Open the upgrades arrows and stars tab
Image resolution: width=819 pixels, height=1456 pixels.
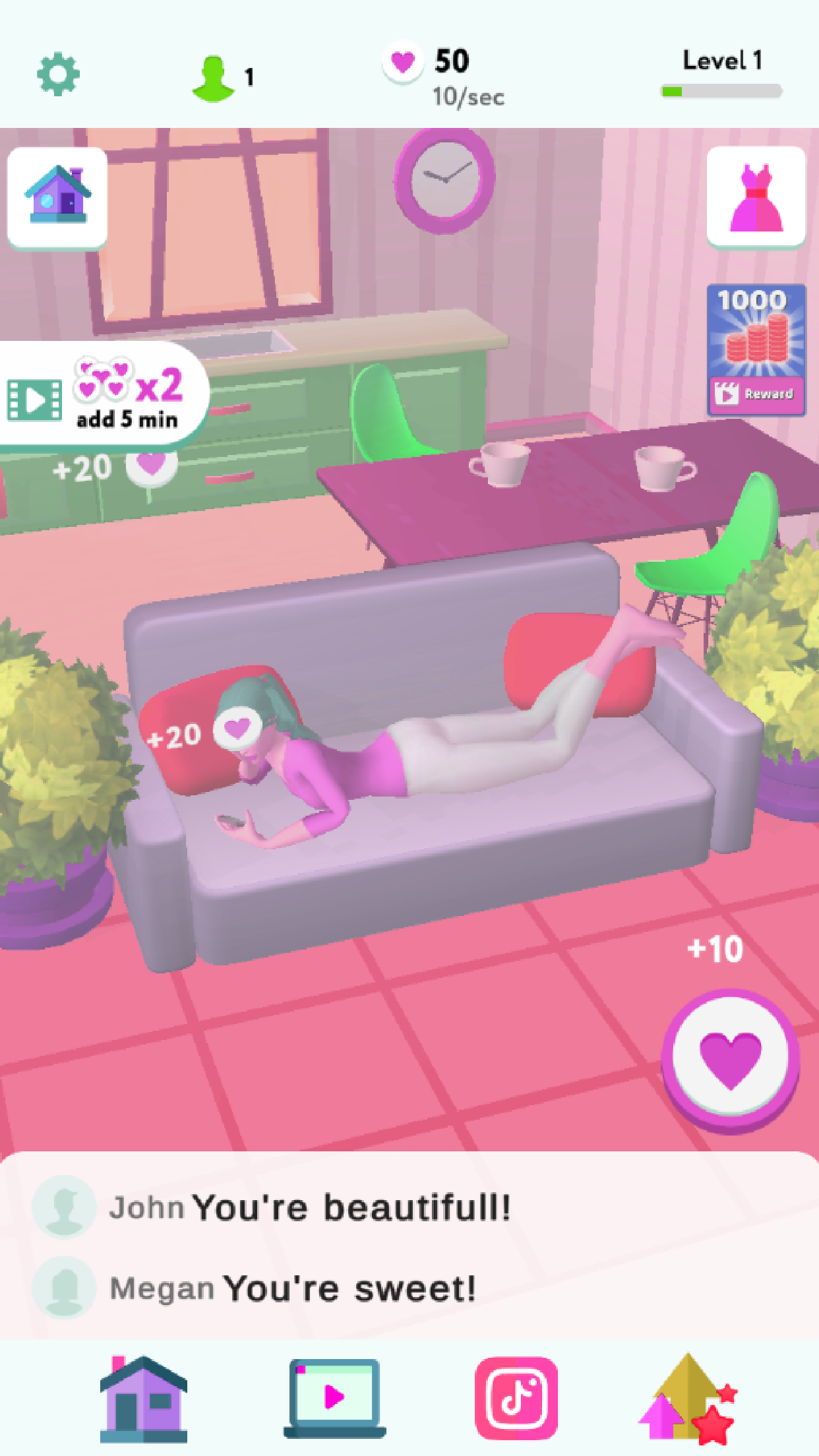[689, 1398]
